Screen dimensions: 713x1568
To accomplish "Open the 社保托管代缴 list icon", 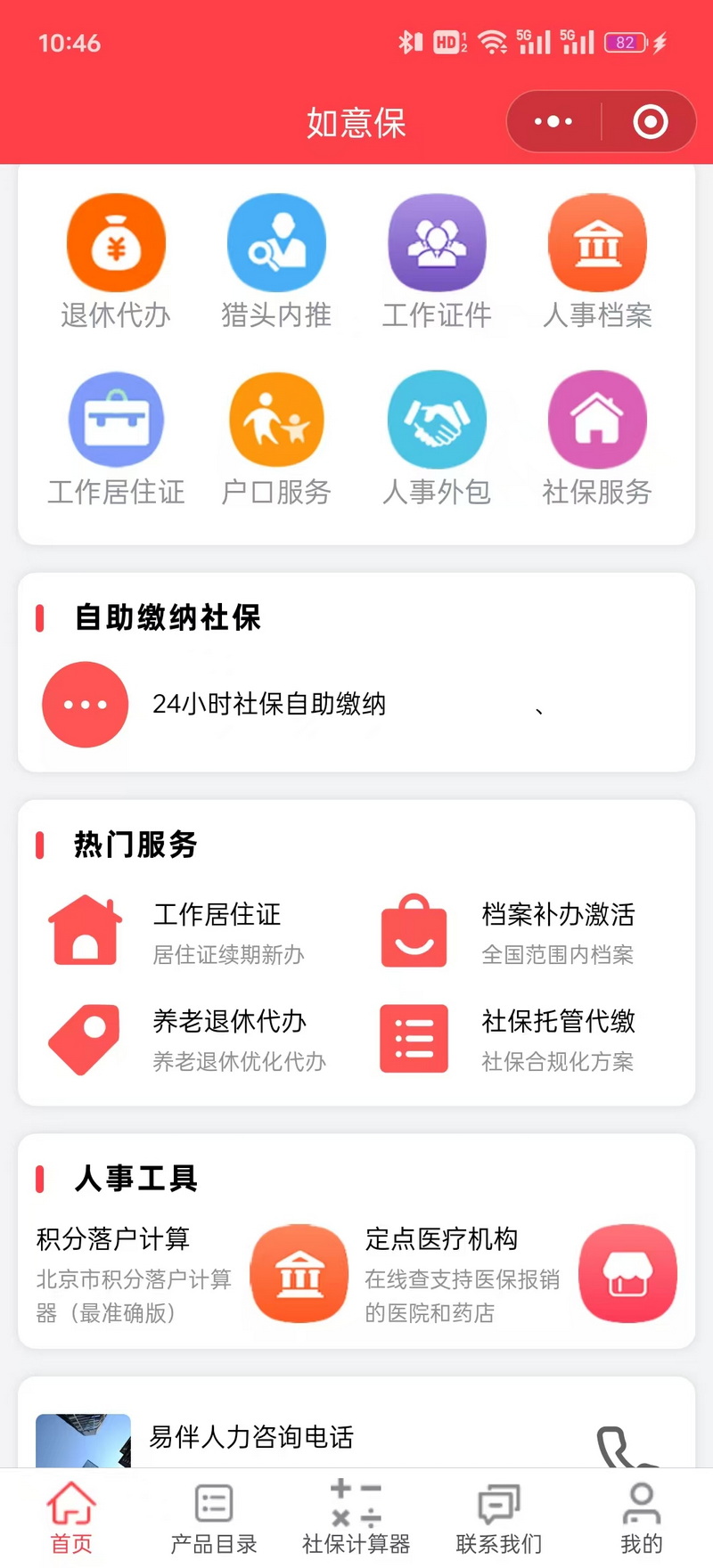I will 413,1040.
